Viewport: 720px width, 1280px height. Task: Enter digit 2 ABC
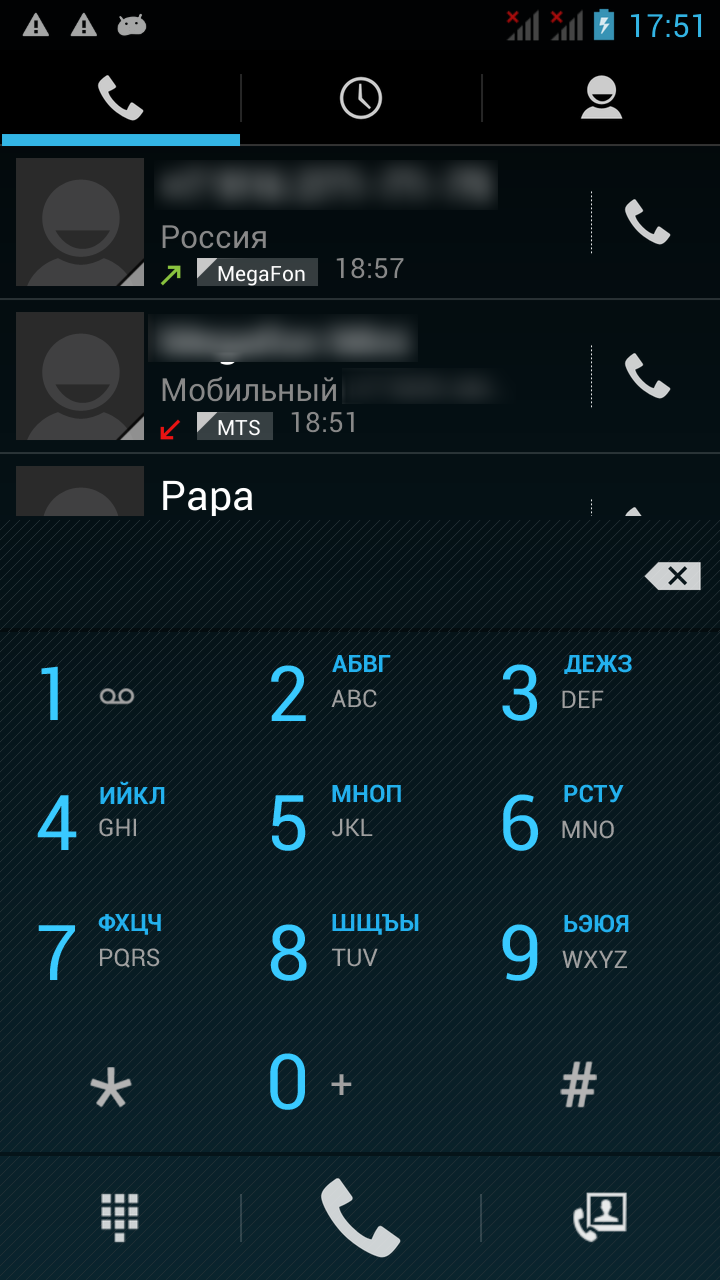(x=322, y=694)
